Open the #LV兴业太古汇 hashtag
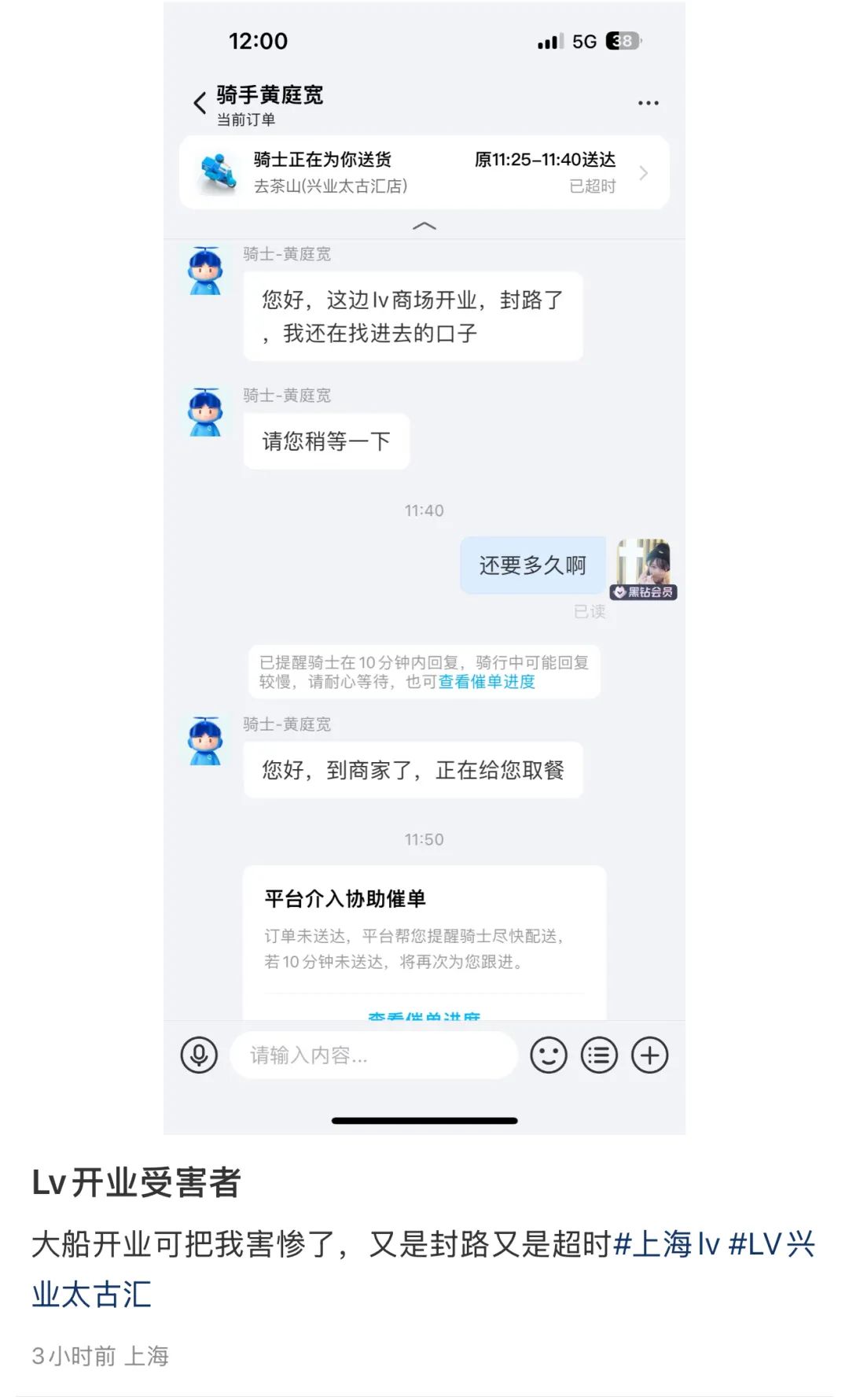The height and width of the screenshot is (1400, 849). (770, 1244)
